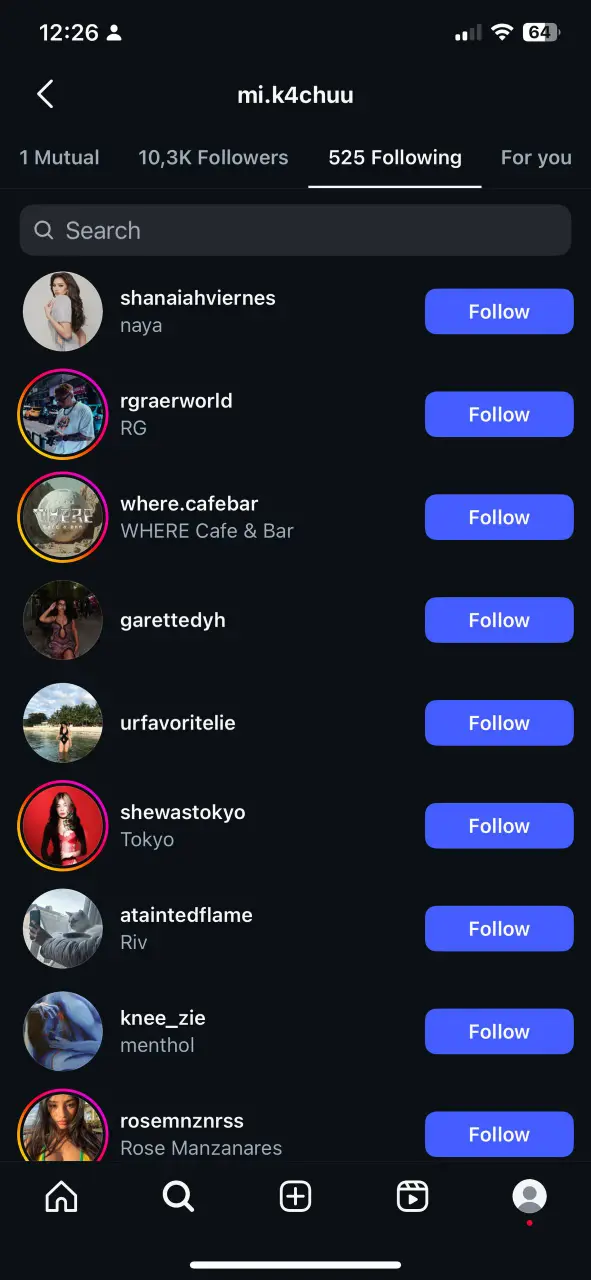Follow garettedyh
The width and height of the screenshot is (591, 1280).
pyautogui.click(x=499, y=620)
